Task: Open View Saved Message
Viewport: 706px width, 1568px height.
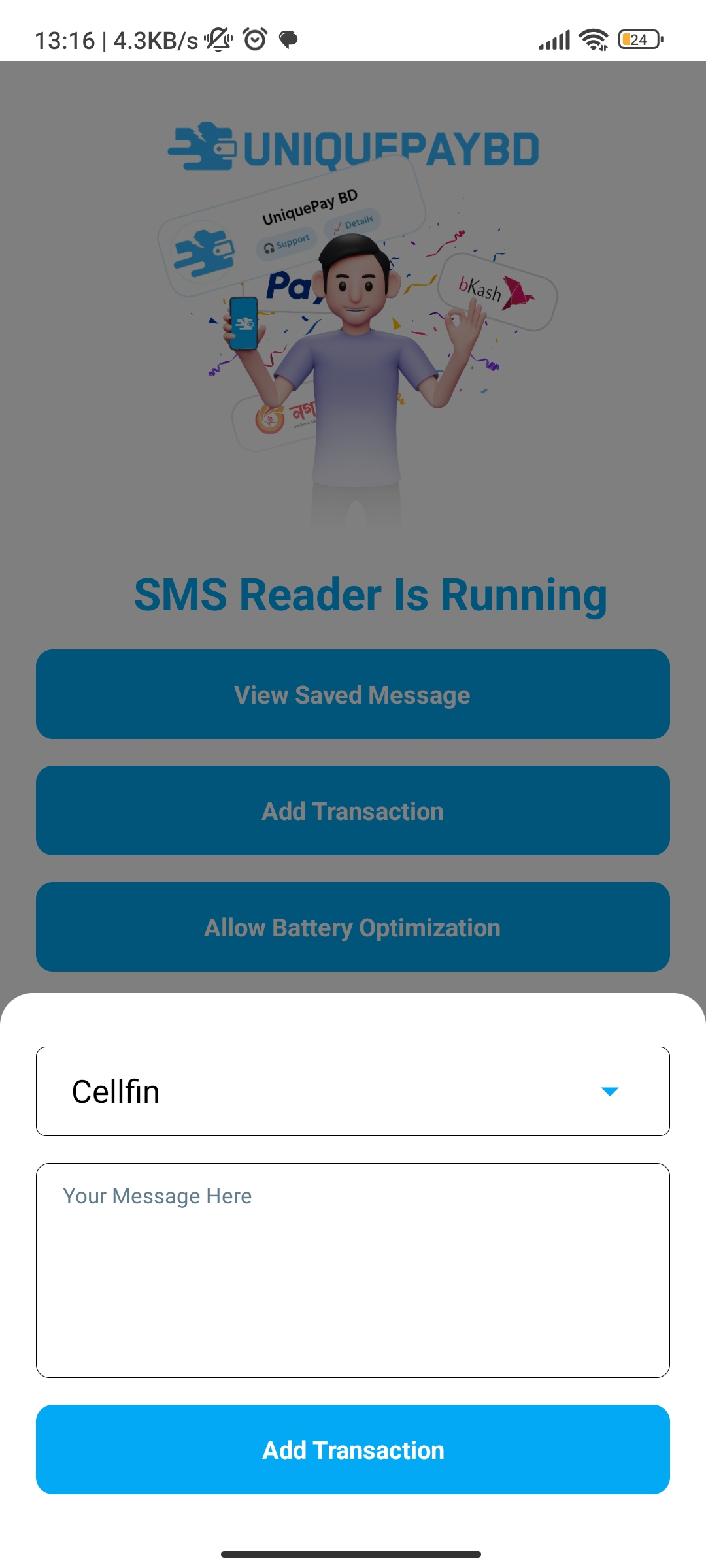Action: [x=353, y=694]
